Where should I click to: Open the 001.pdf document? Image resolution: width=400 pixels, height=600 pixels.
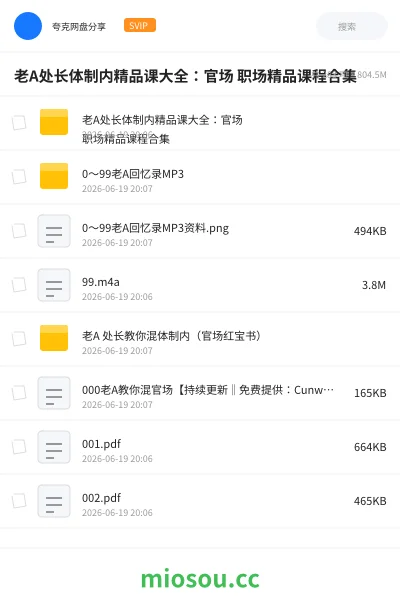(200, 447)
